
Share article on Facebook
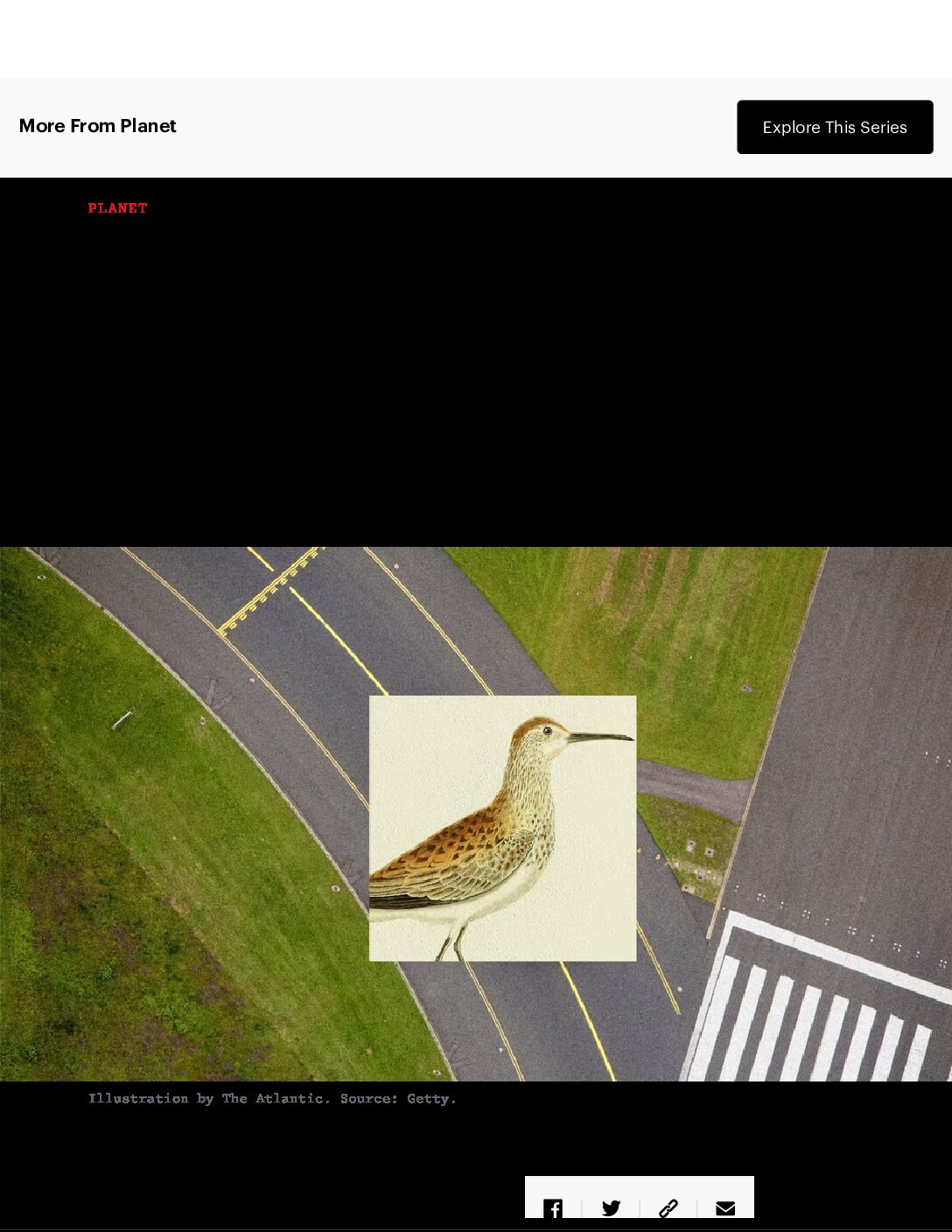pos(553,1207)
